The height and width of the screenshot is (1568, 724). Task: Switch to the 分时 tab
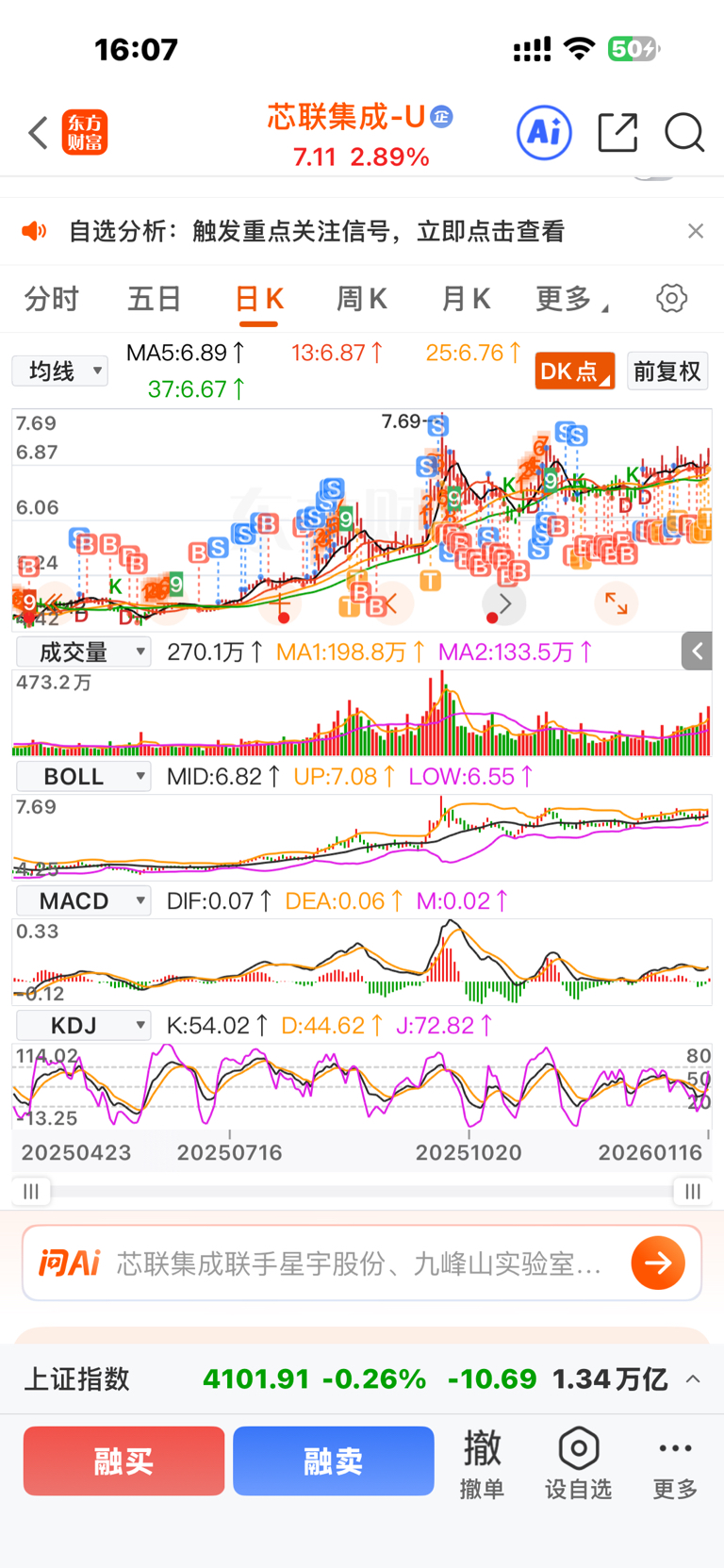pyautogui.click(x=52, y=299)
